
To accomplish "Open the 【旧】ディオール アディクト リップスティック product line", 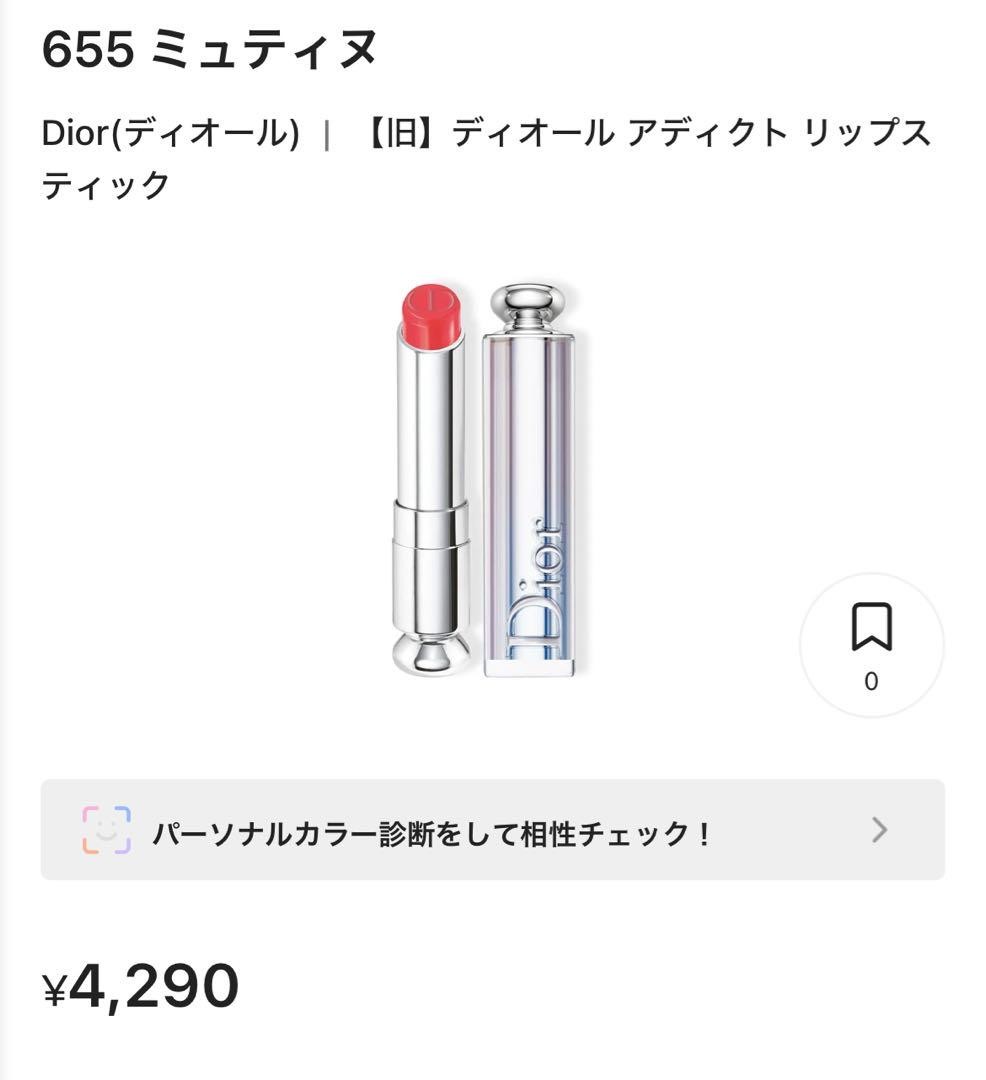I will 640,135.
